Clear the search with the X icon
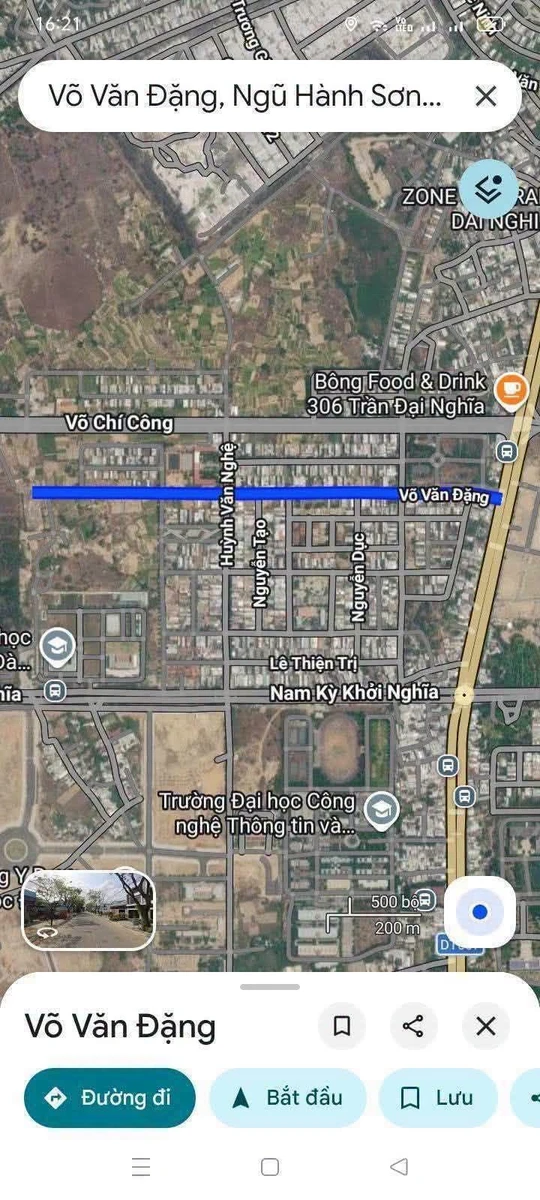Viewport: 540px width, 1200px height. (486, 96)
